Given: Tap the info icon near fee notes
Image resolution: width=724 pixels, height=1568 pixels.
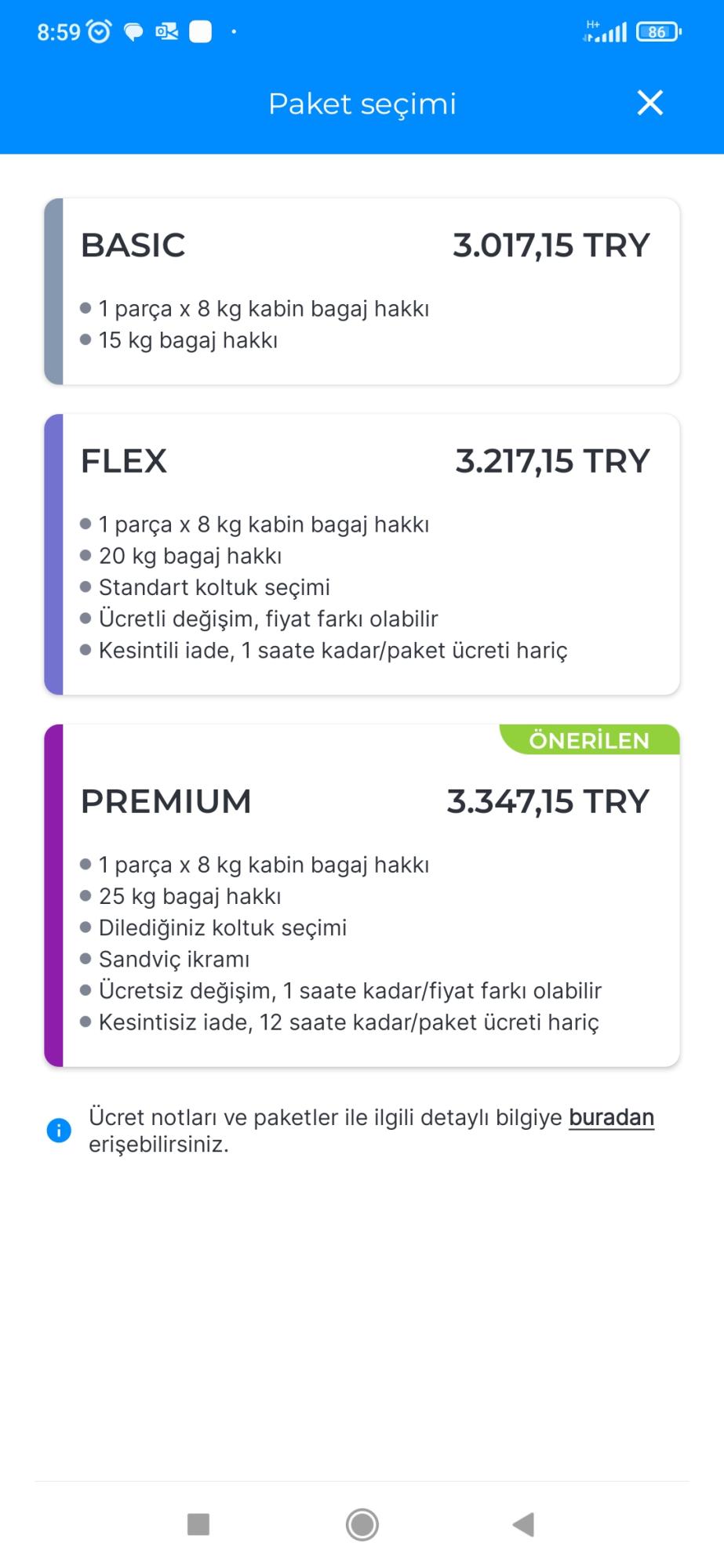Looking at the screenshot, I should [58, 1131].
